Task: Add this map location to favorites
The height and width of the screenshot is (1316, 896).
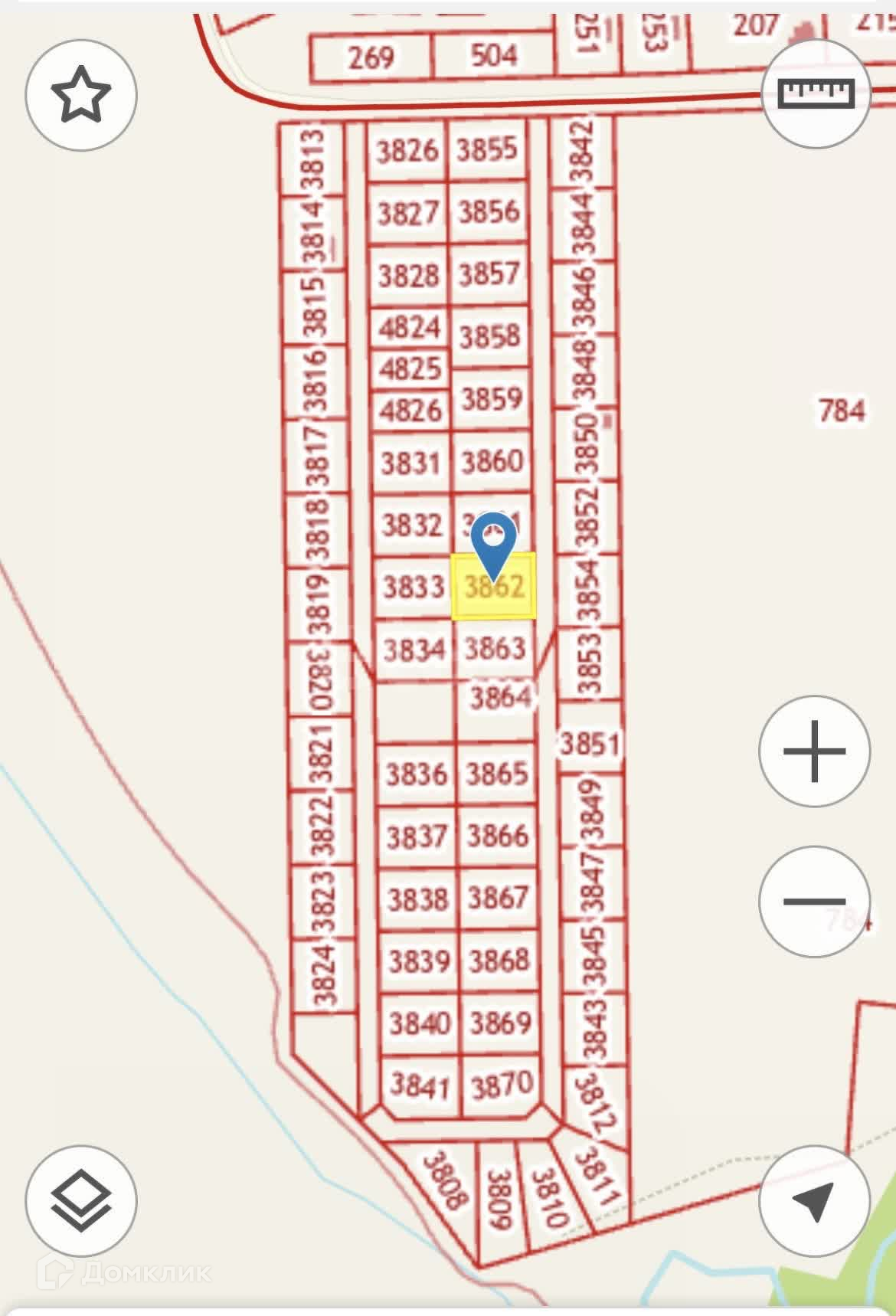Action: (x=81, y=94)
